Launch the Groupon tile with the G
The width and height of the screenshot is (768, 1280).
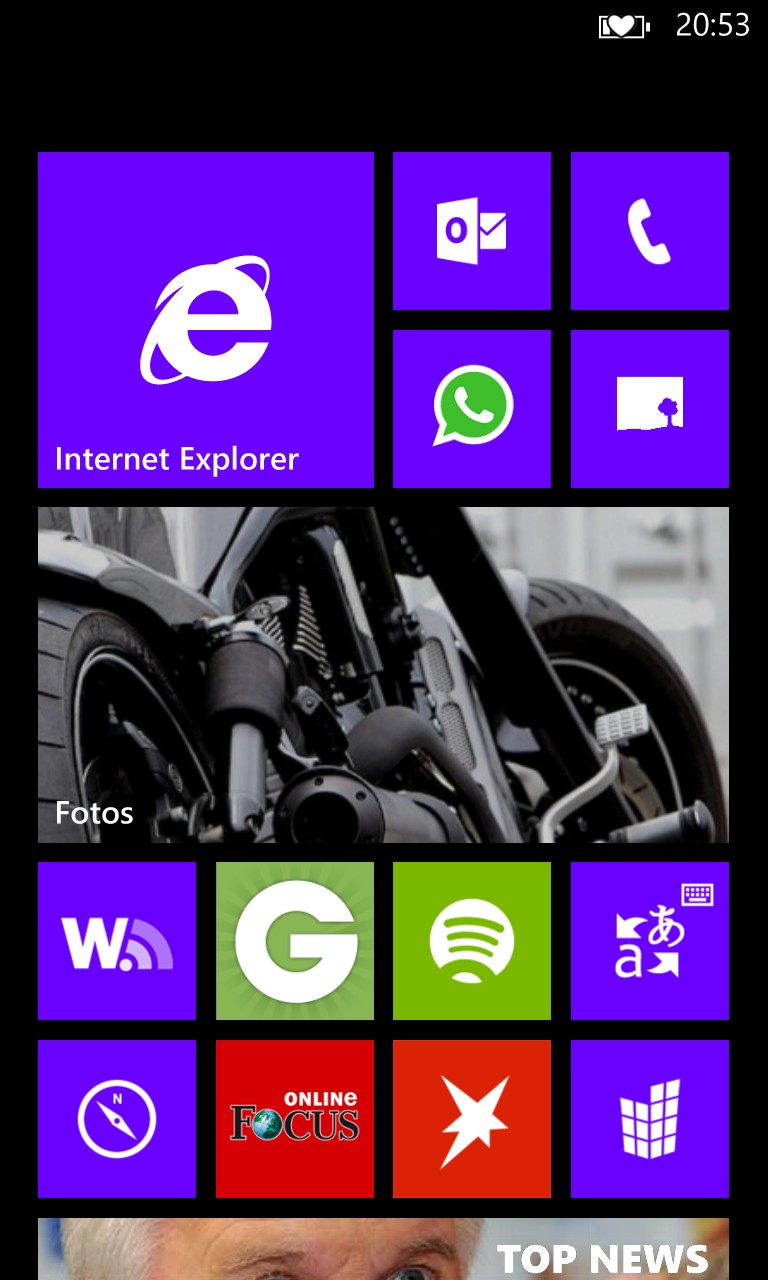(x=295, y=941)
